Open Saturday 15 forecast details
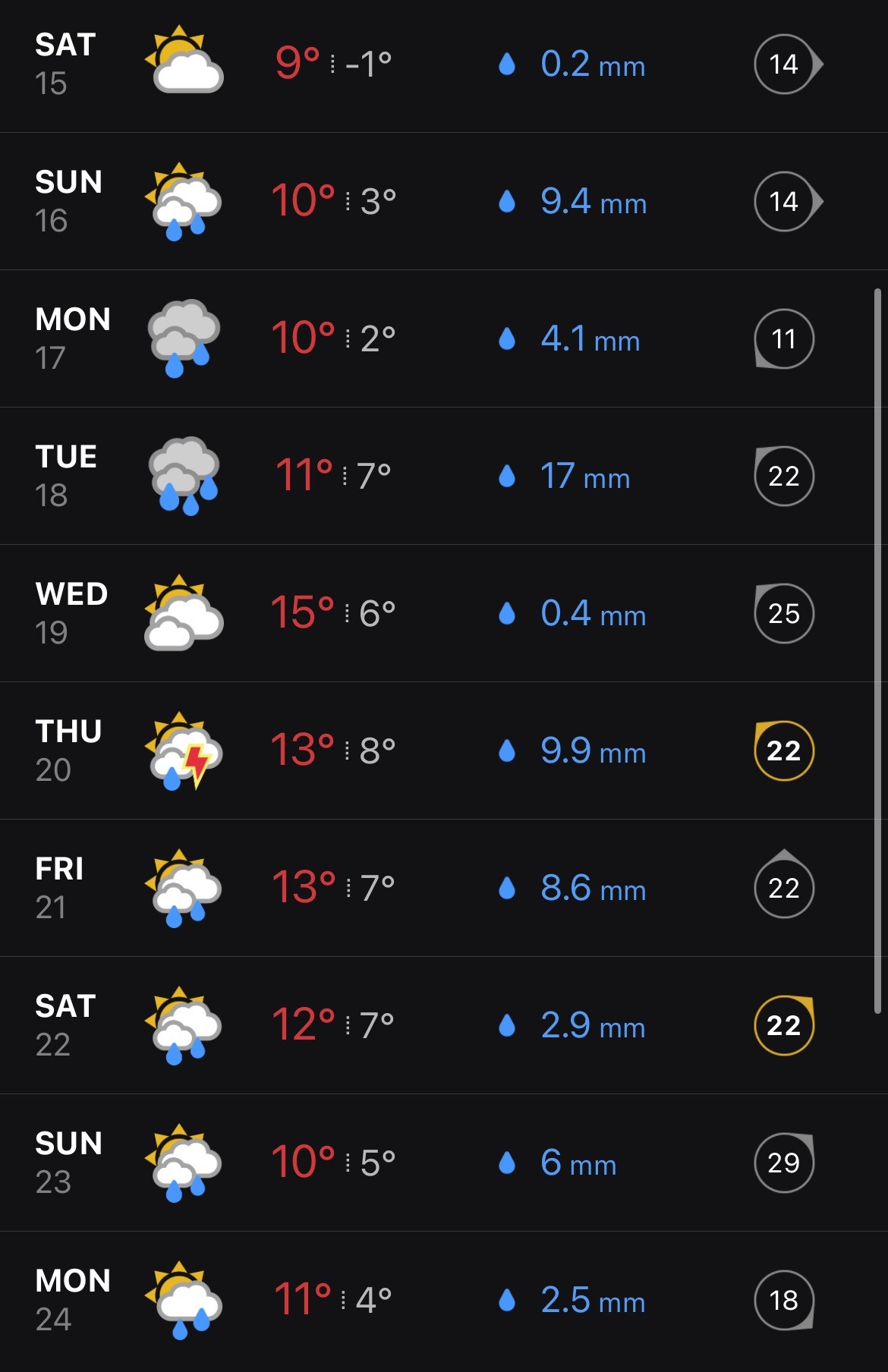 tap(444, 65)
